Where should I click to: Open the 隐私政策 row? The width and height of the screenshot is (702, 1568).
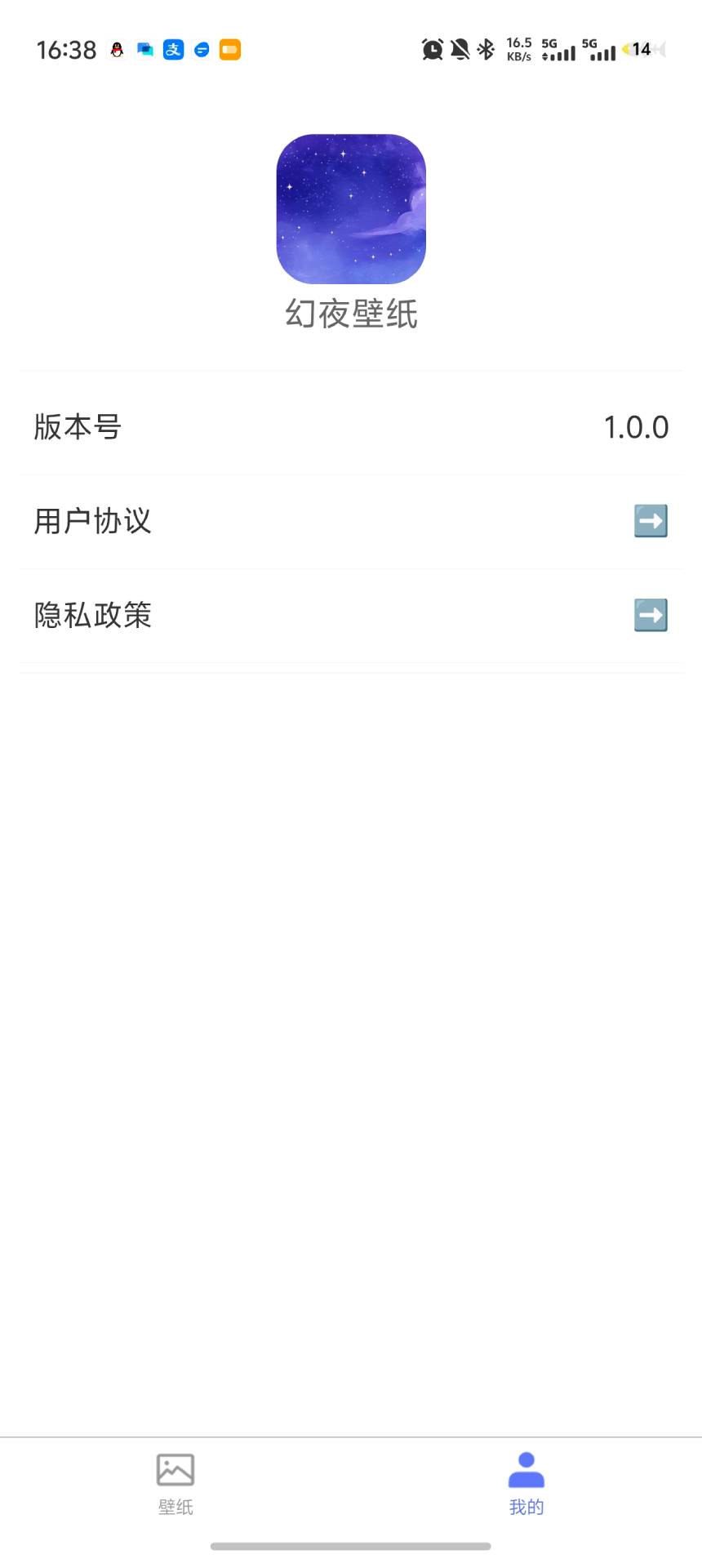[x=351, y=616]
